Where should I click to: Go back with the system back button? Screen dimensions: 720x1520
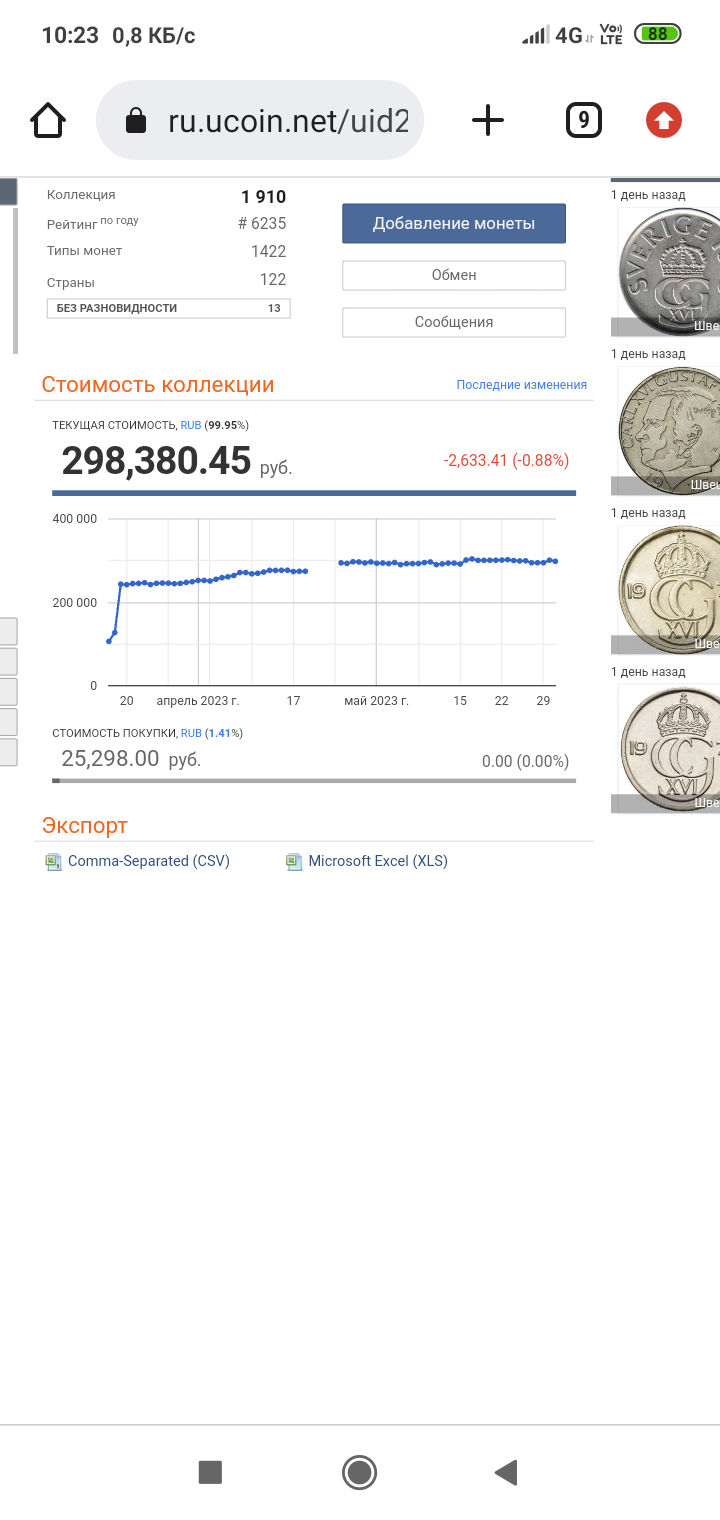[506, 1472]
